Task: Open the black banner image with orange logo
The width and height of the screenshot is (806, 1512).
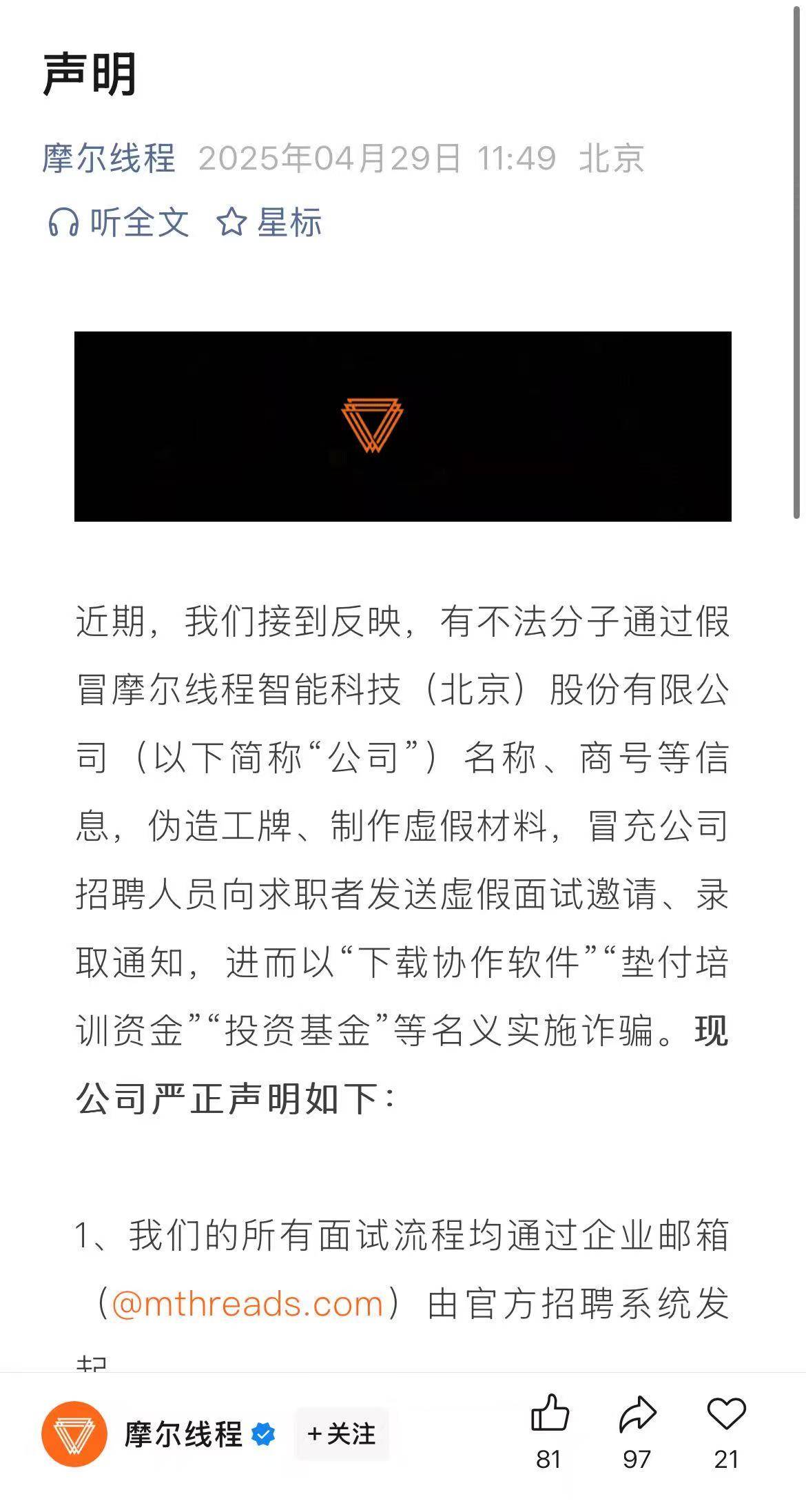Action: pyautogui.click(x=402, y=426)
